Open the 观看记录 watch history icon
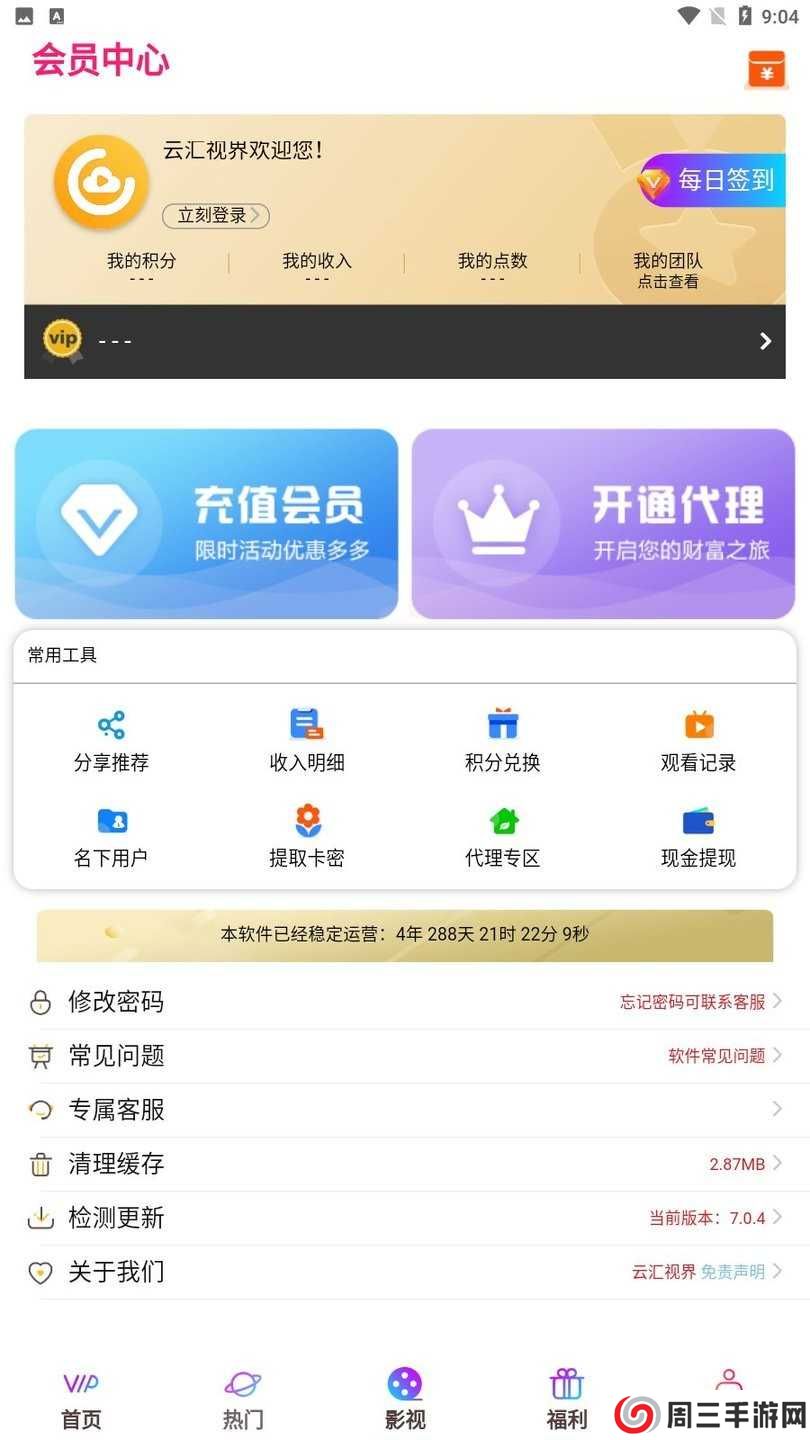 [697, 724]
